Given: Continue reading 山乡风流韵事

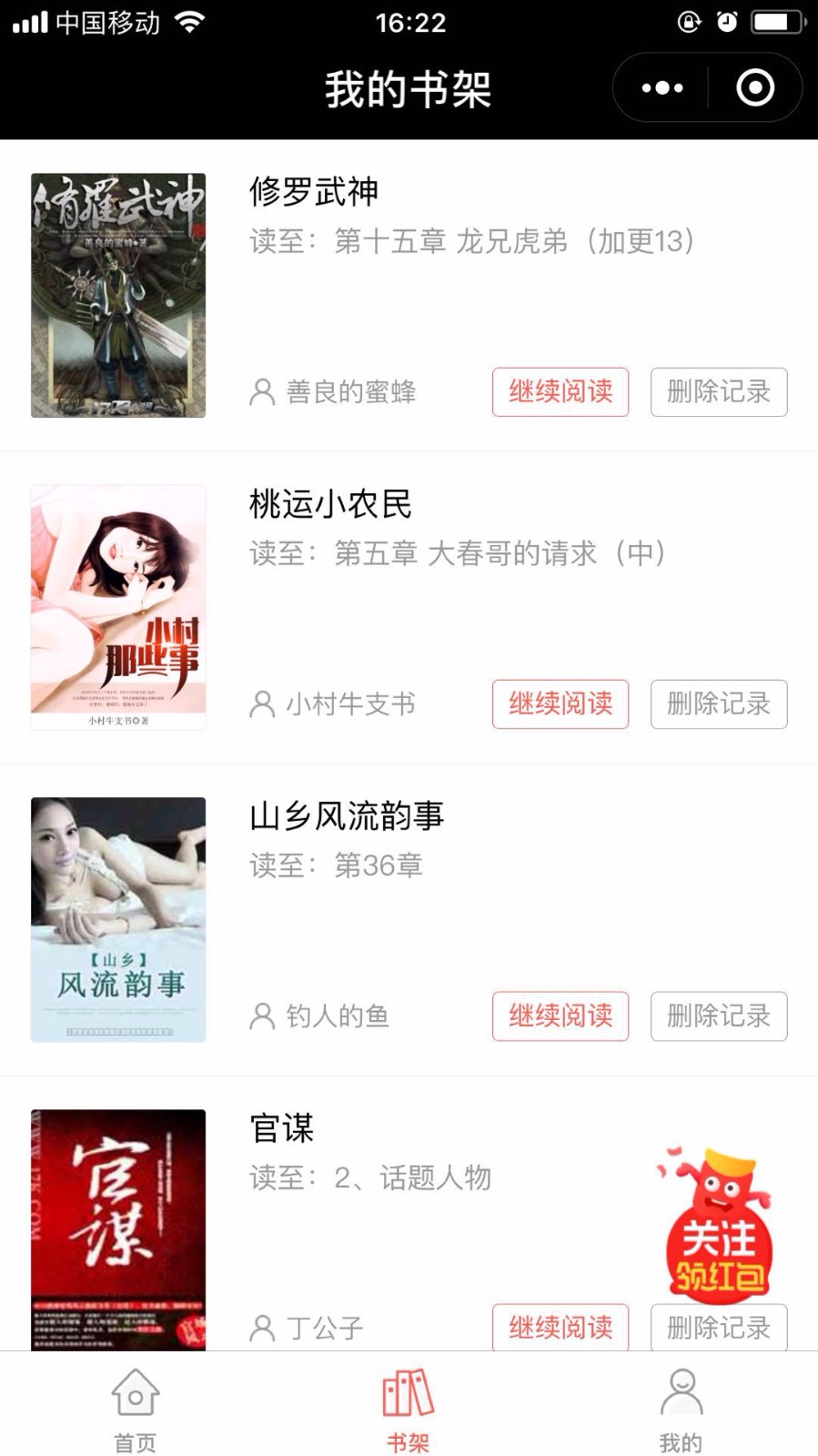Looking at the screenshot, I should tap(560, 1016).
